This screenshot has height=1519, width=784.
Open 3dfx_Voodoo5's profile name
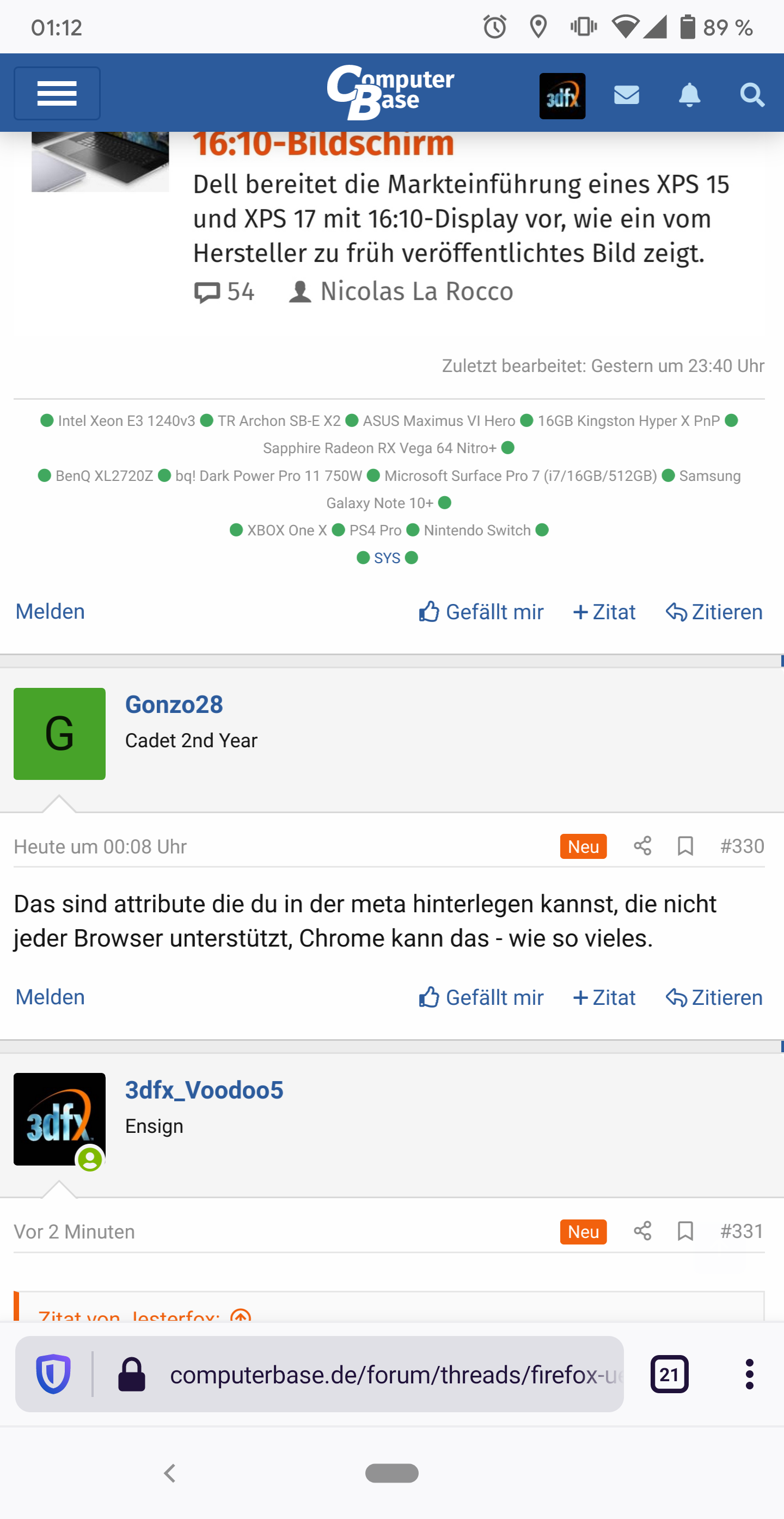204,1090
